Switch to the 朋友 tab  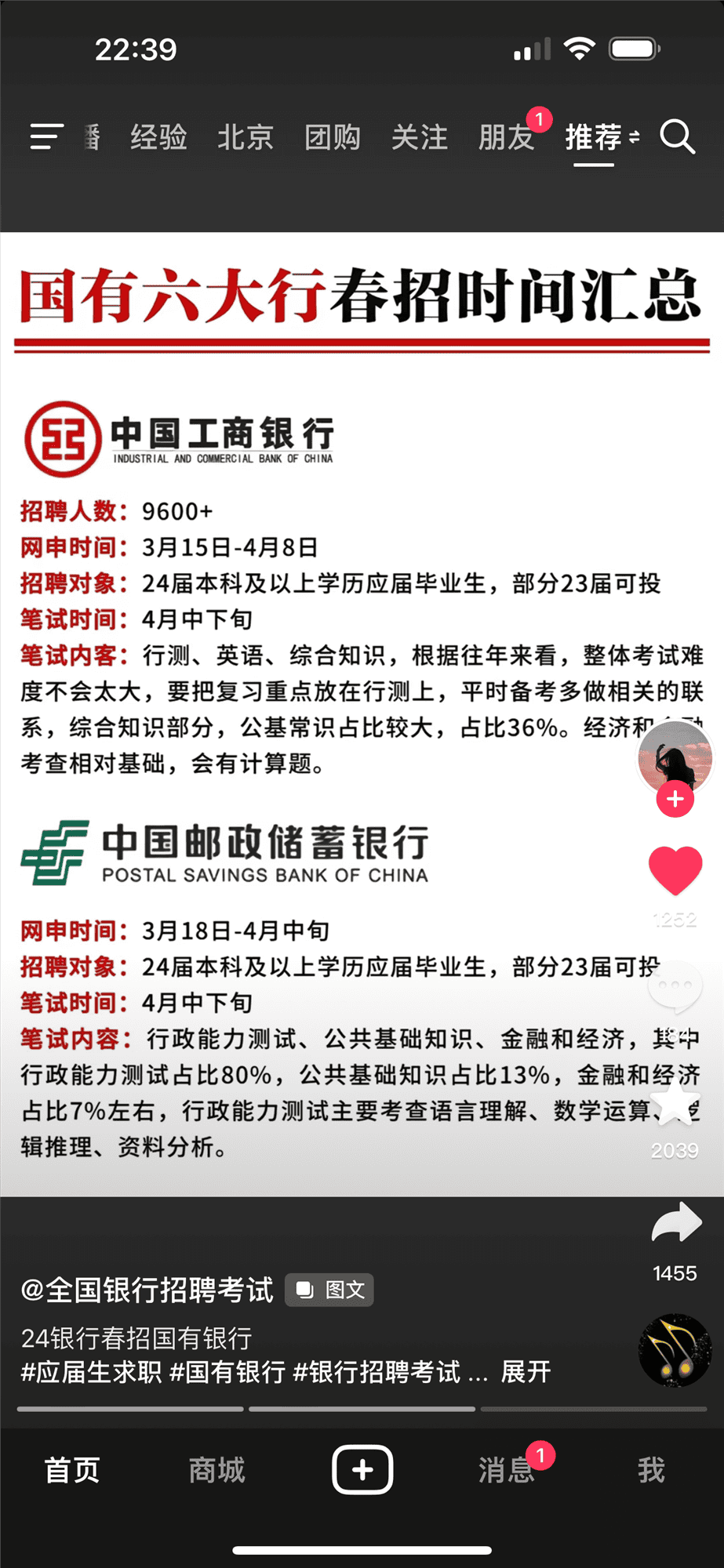(x=507, y=137)
